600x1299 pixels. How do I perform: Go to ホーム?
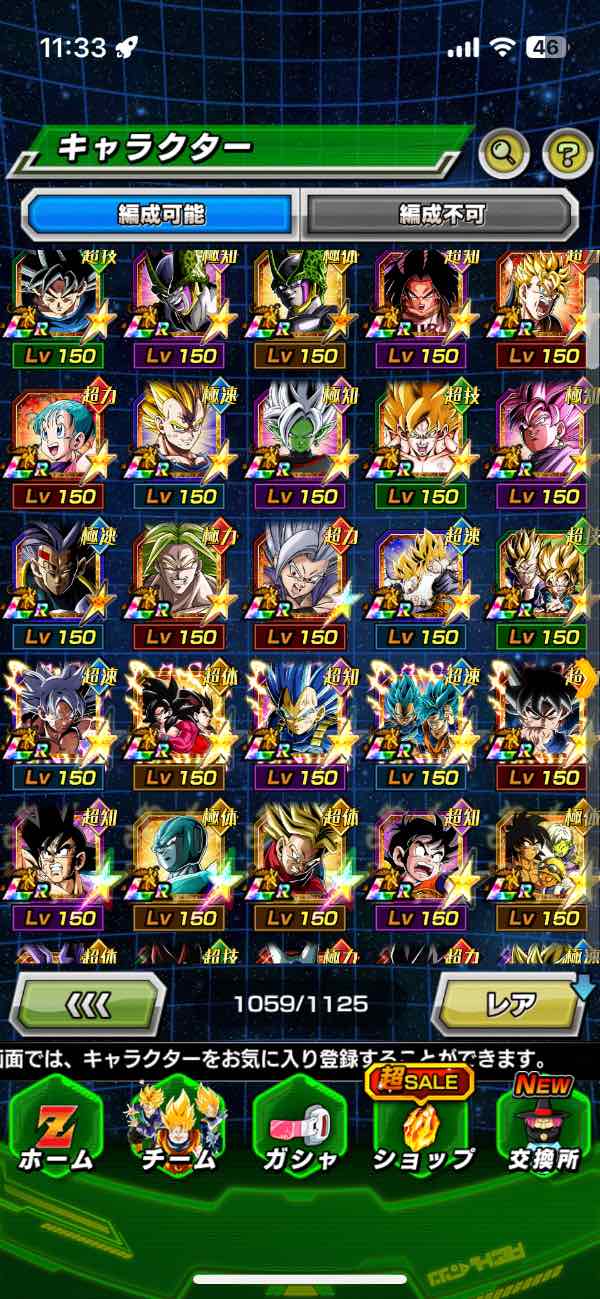[55, 1128]
